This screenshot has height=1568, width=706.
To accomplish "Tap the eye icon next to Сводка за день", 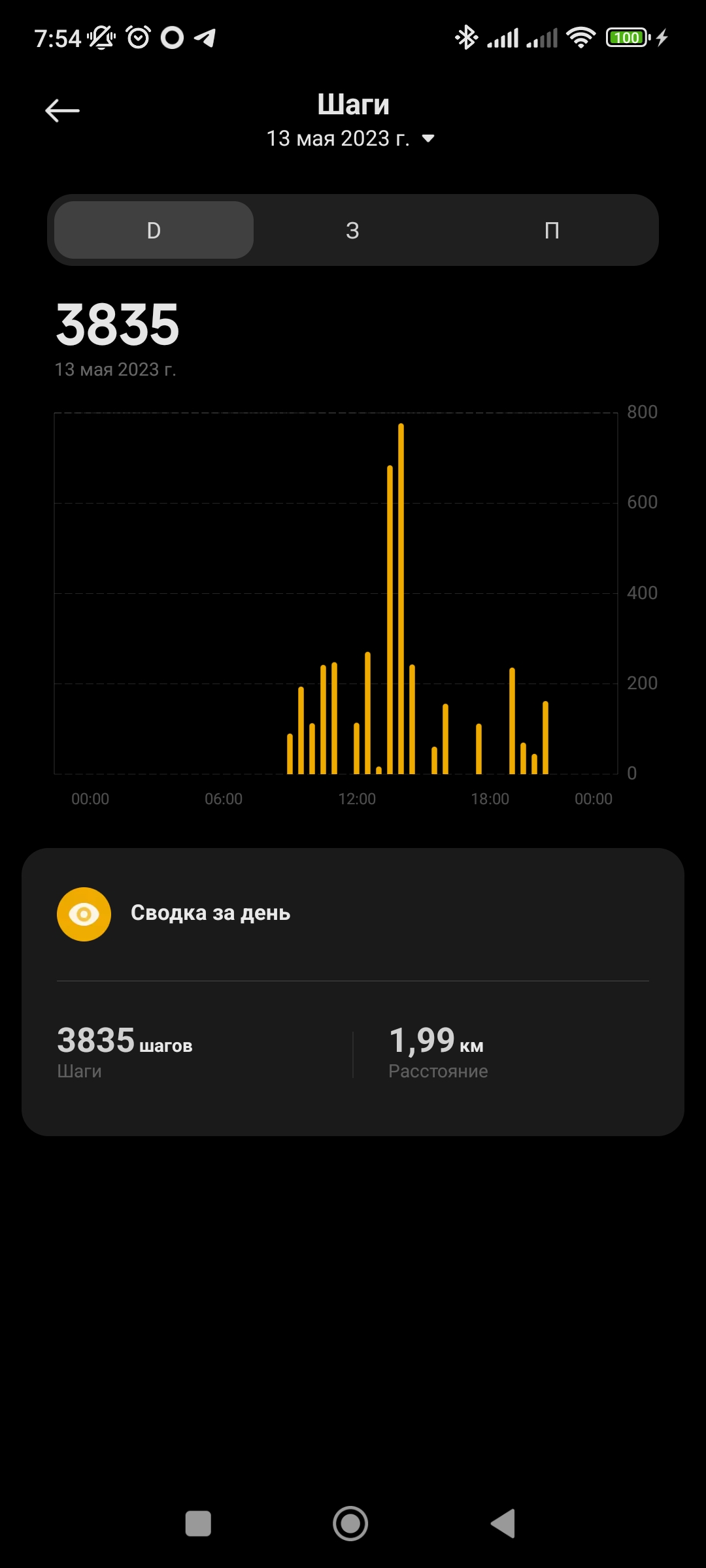I will (x=84, y=914).
